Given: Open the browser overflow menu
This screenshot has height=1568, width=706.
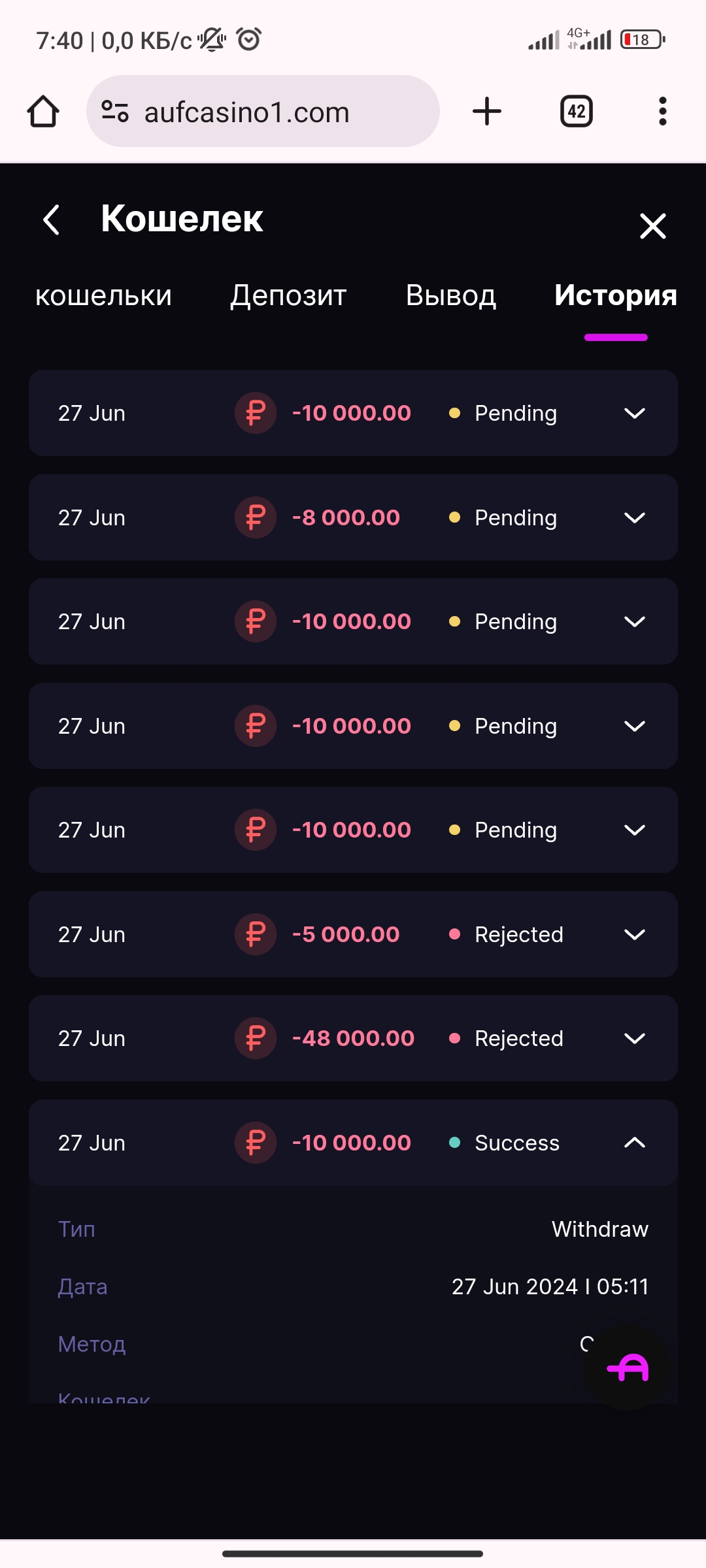Looking at the screenshot, I should (x=663, y=111).
